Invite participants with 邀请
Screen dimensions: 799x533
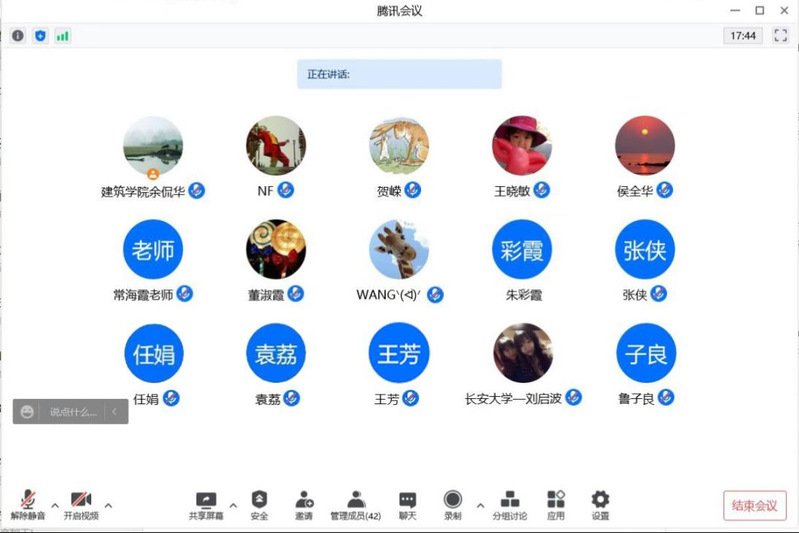304,504
